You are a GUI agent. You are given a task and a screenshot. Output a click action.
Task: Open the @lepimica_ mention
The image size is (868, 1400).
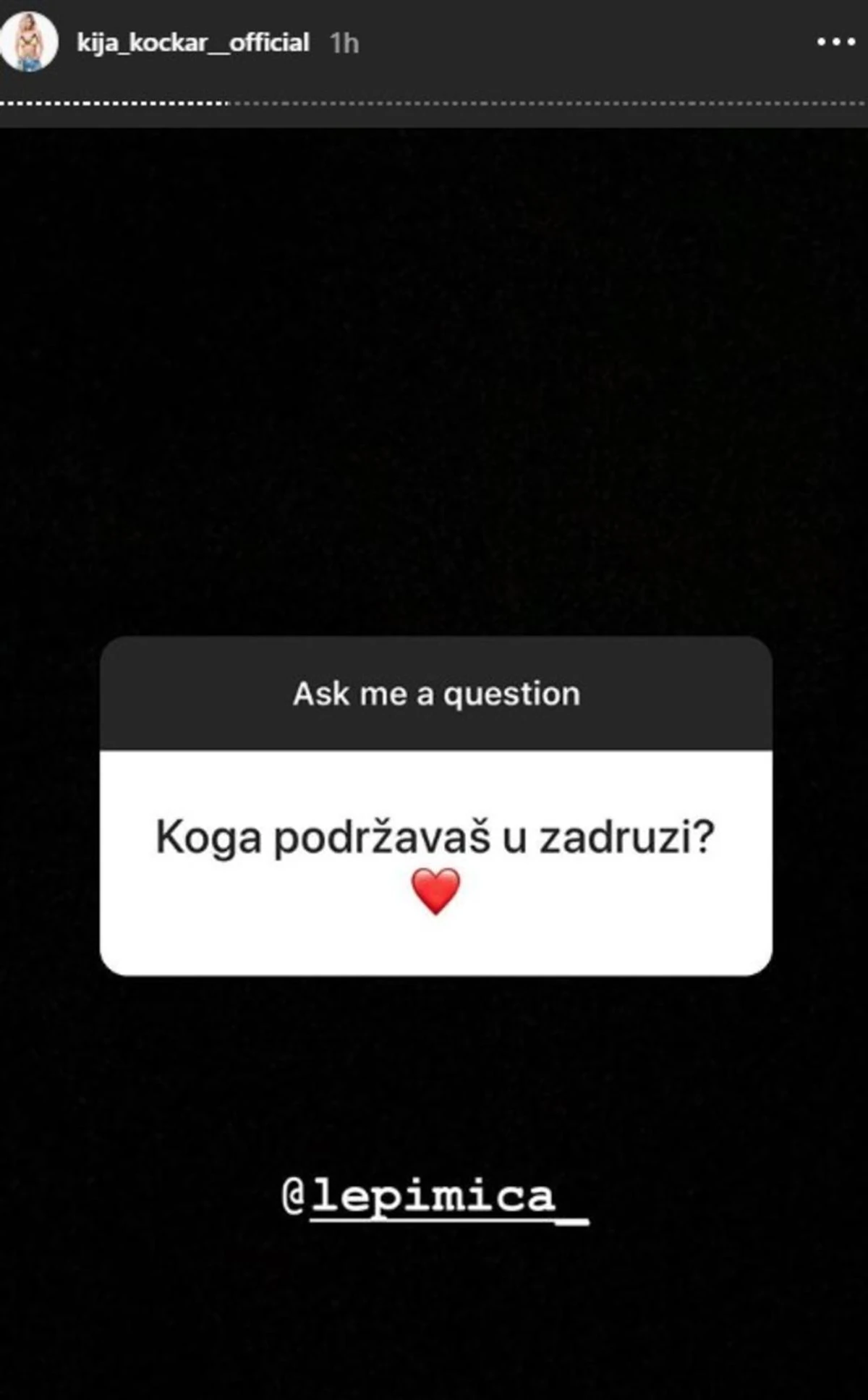coord(435,1197)
